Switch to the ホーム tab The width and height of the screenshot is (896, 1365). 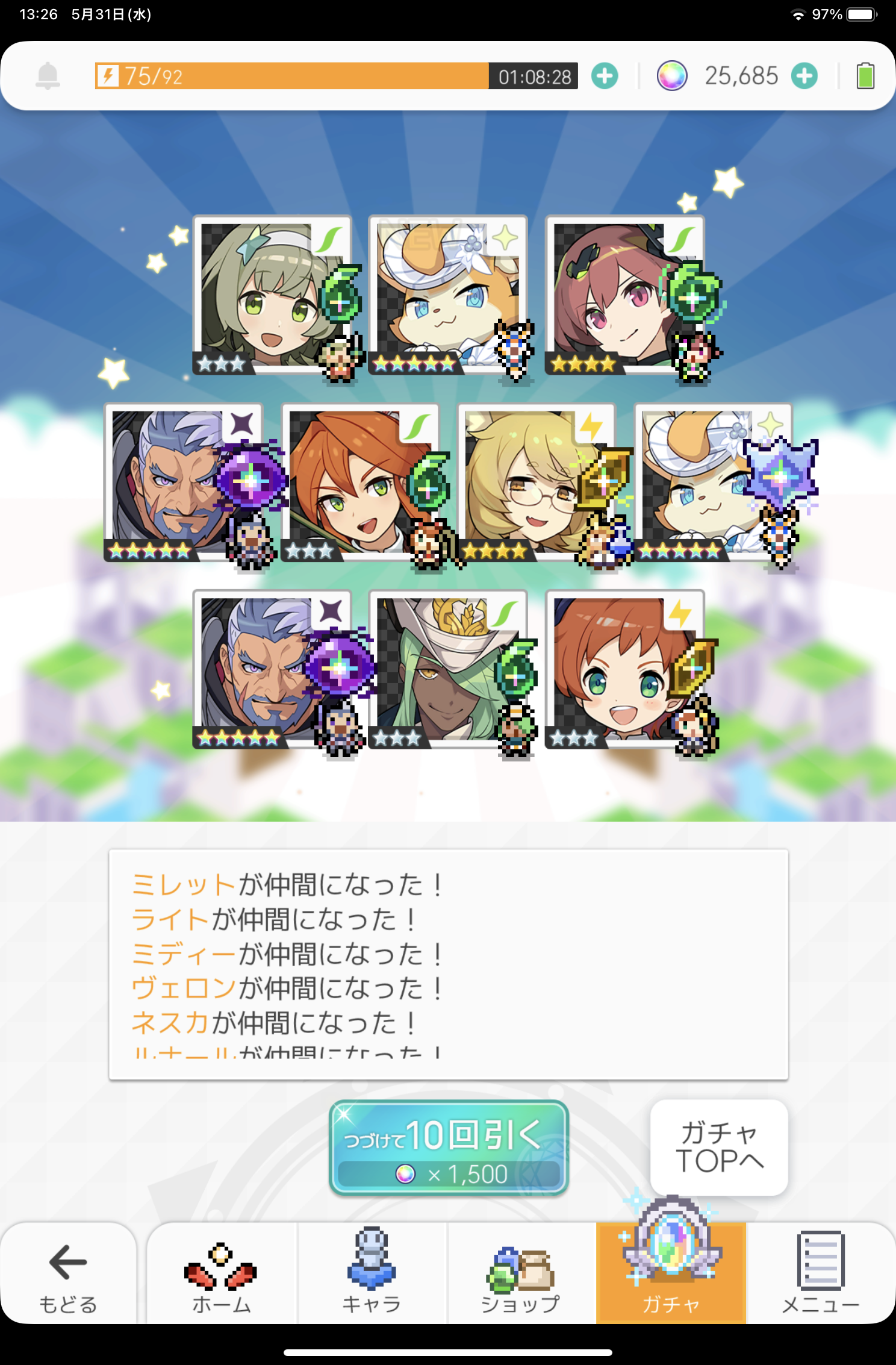click(x=221, y=1273)
